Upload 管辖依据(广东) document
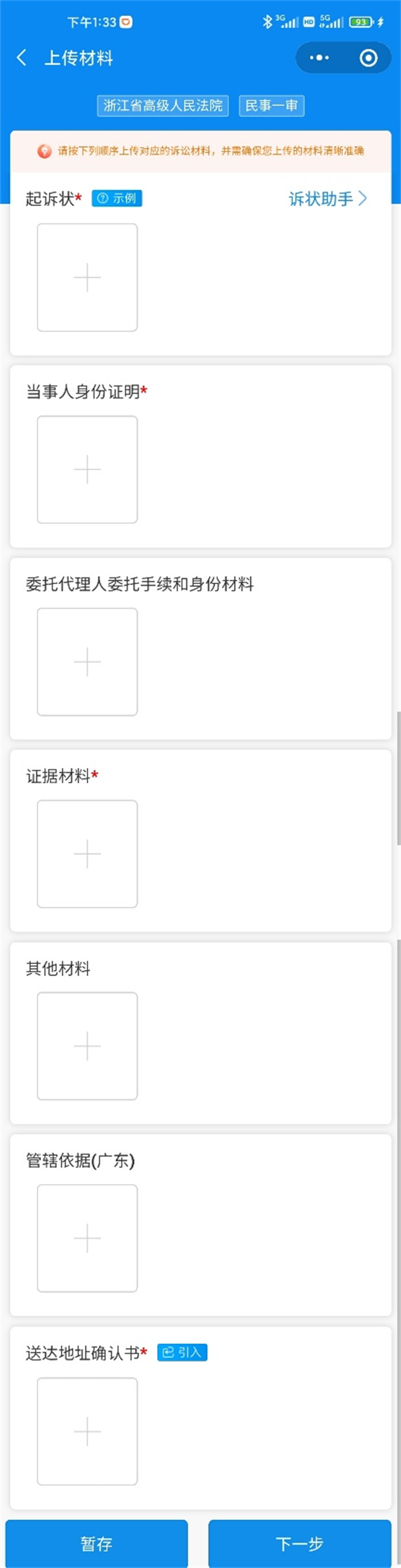401x1568 pixels. pos(88,1238)
